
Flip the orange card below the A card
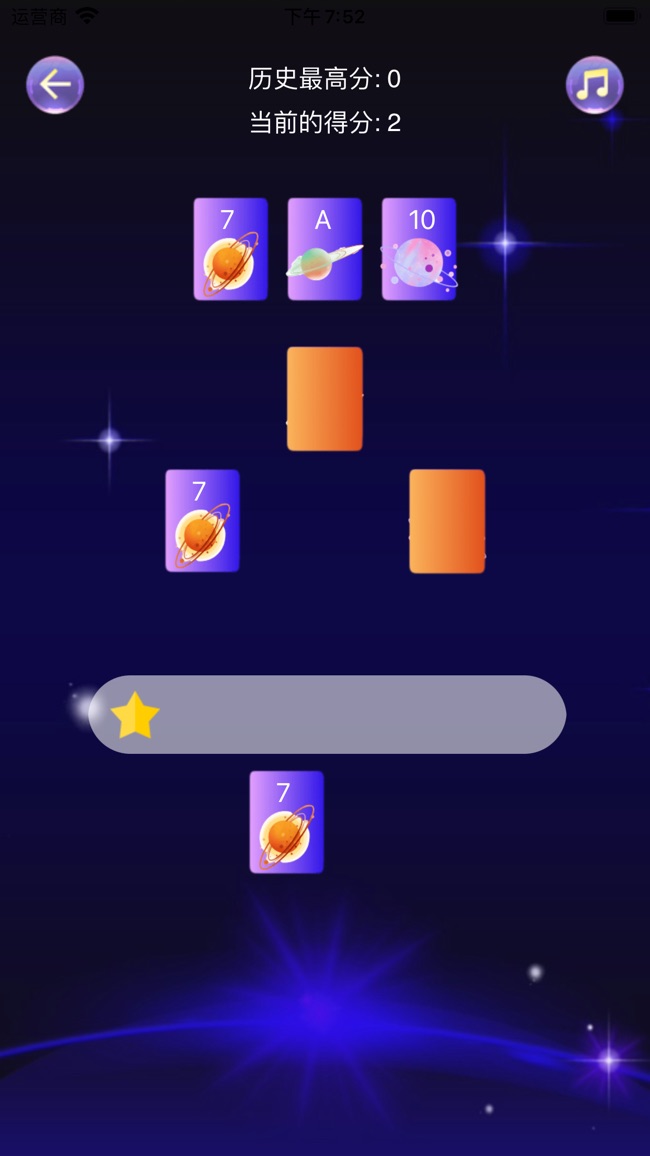[324, 398]
